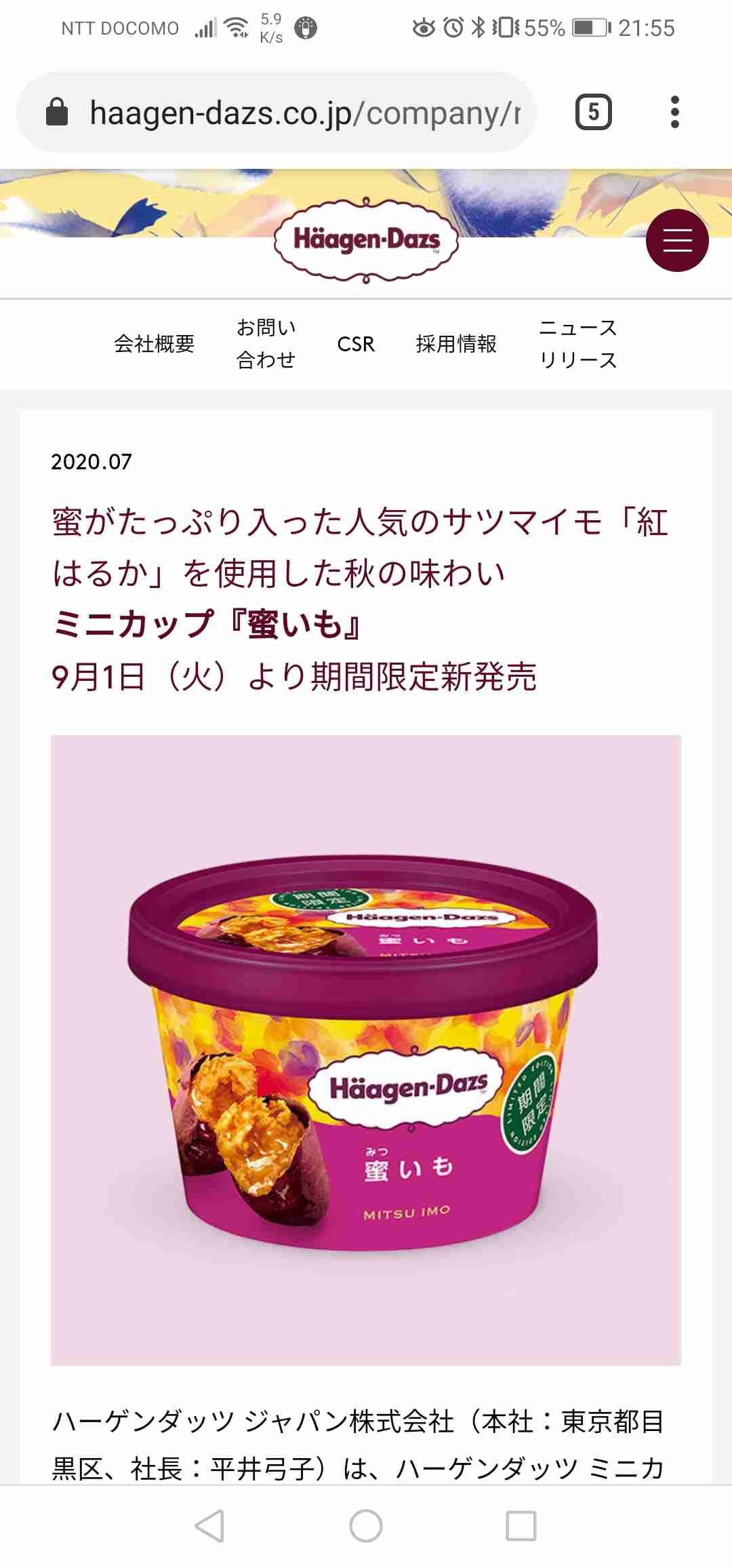732x1568 pixels.
Task: Open the 採用情報 recruitment page link
Action: click(x=455, y=345)
